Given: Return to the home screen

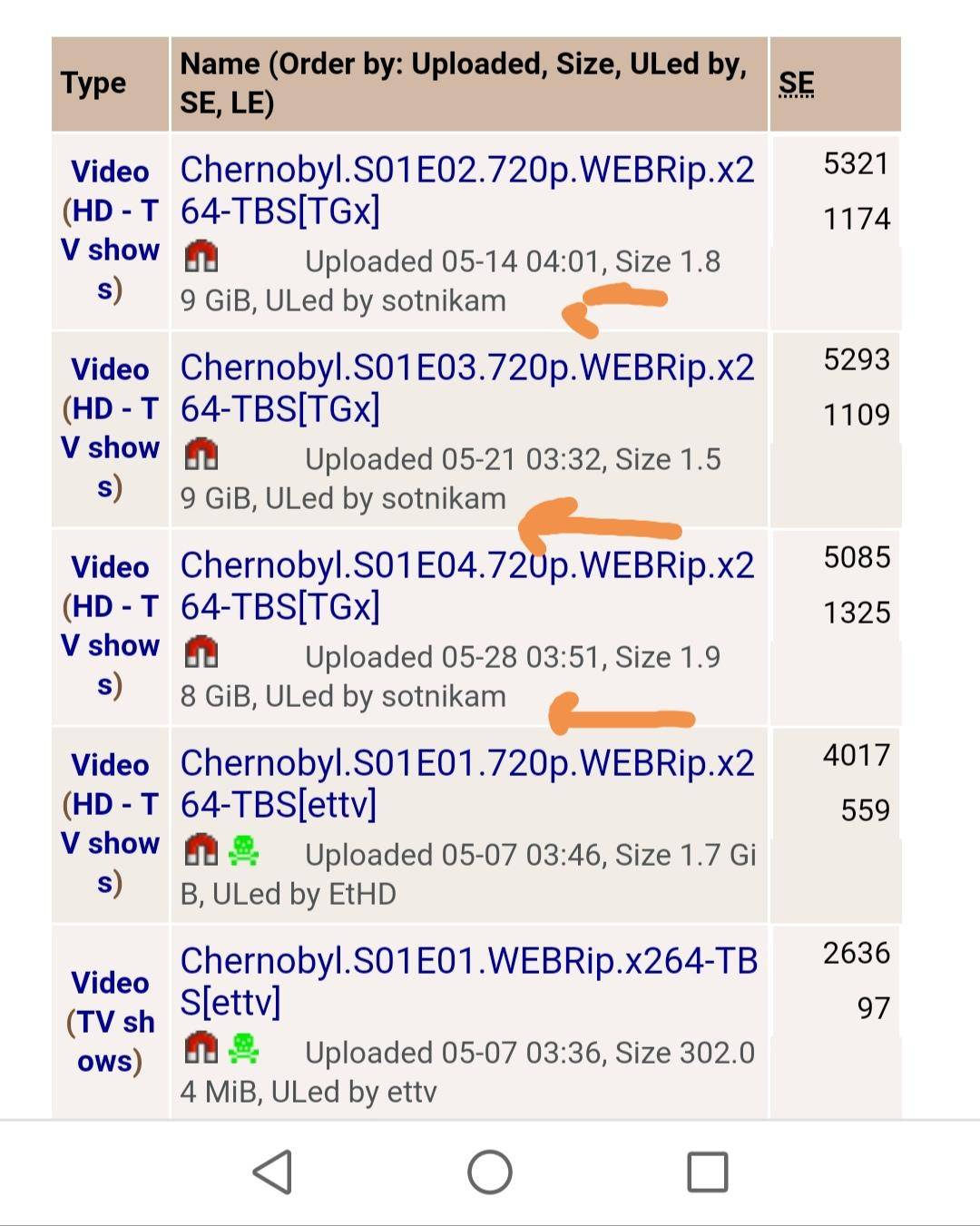Looking at the screenshot, I should pyautogui.click(x=490, y=1172).
